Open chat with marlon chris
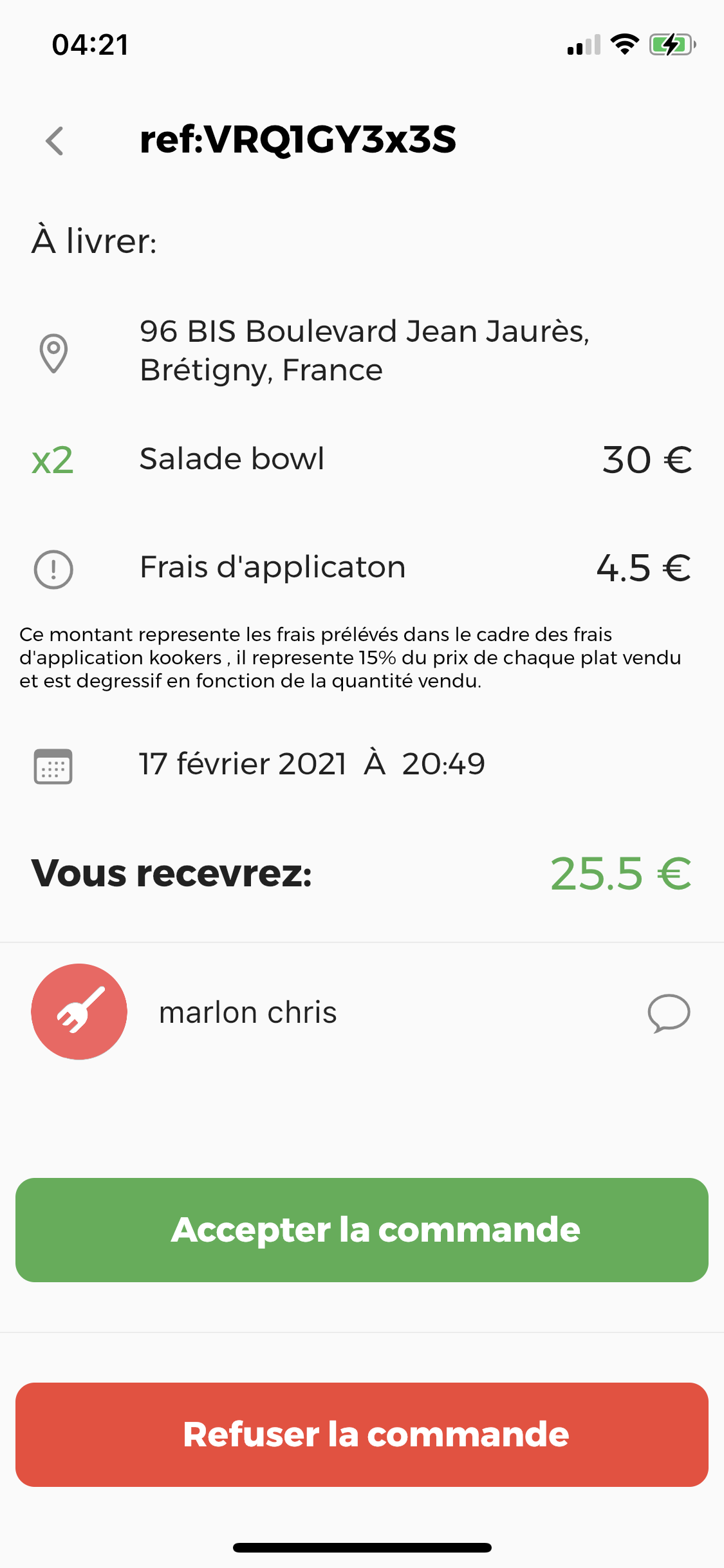The height and width of the screenshot is (1568, 724). point(669,1013)
